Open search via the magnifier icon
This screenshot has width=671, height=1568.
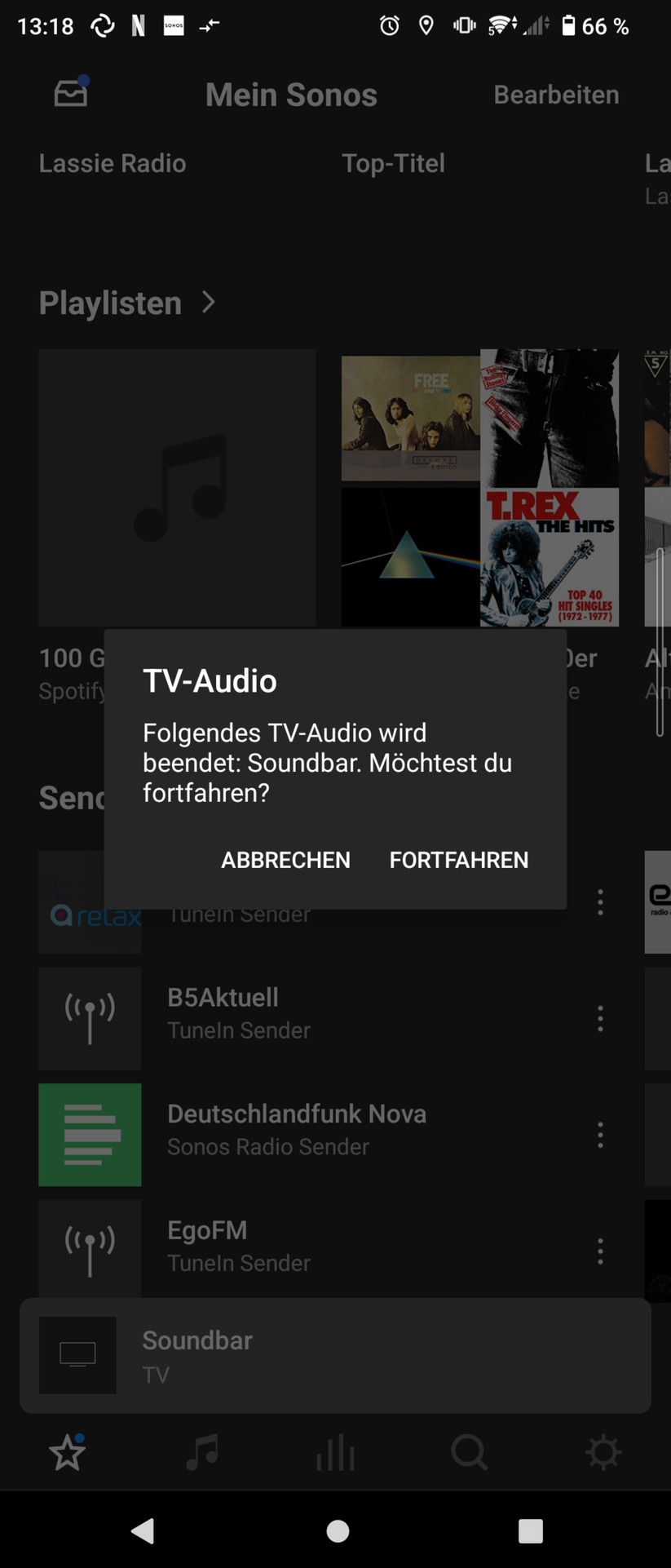469,1452
